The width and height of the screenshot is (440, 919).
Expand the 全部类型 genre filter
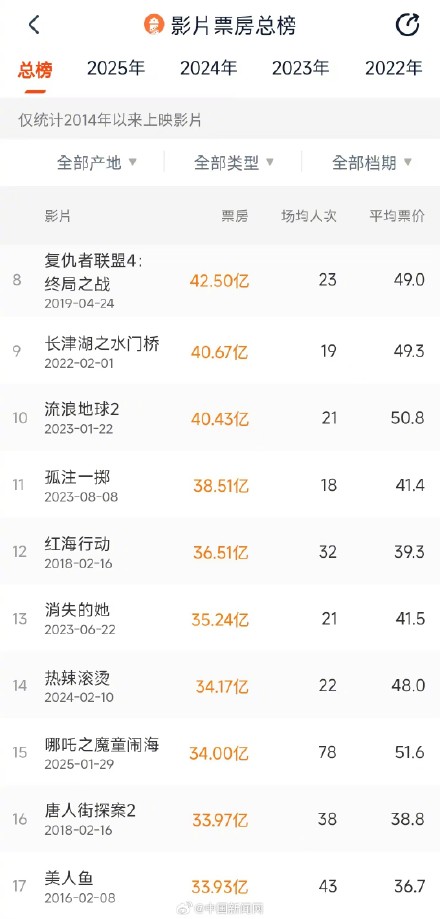(x=234, y=162)
